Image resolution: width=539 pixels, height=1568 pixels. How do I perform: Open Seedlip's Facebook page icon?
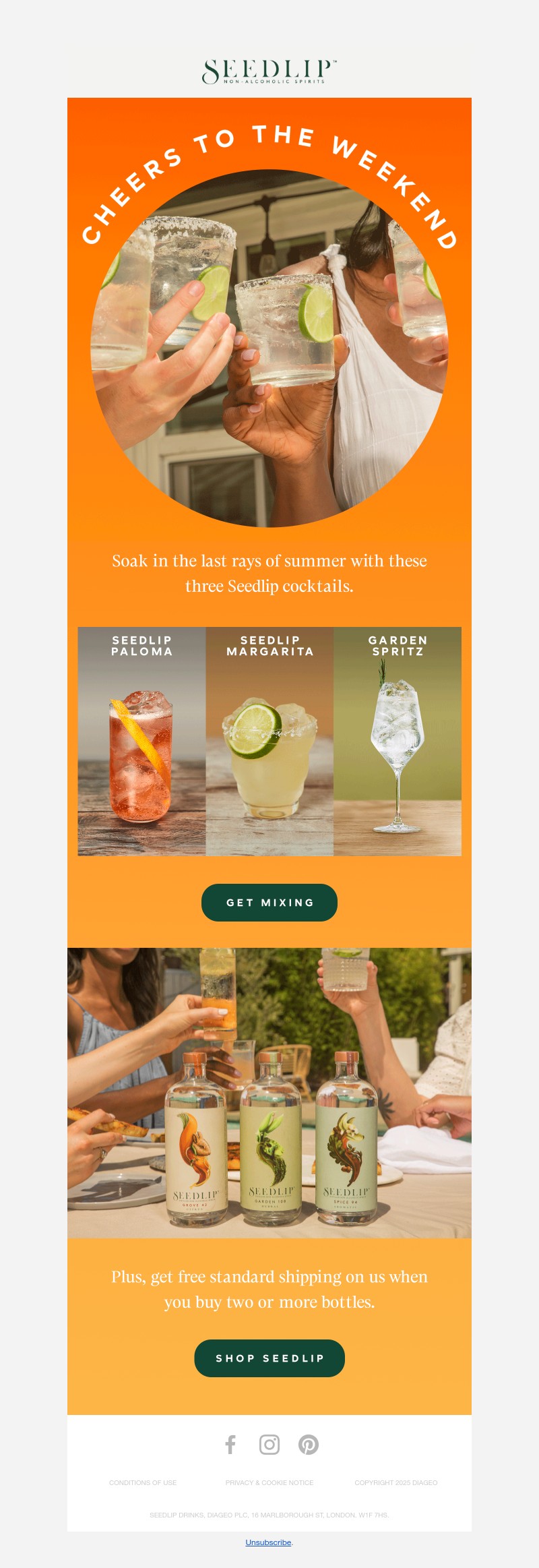230,1444
